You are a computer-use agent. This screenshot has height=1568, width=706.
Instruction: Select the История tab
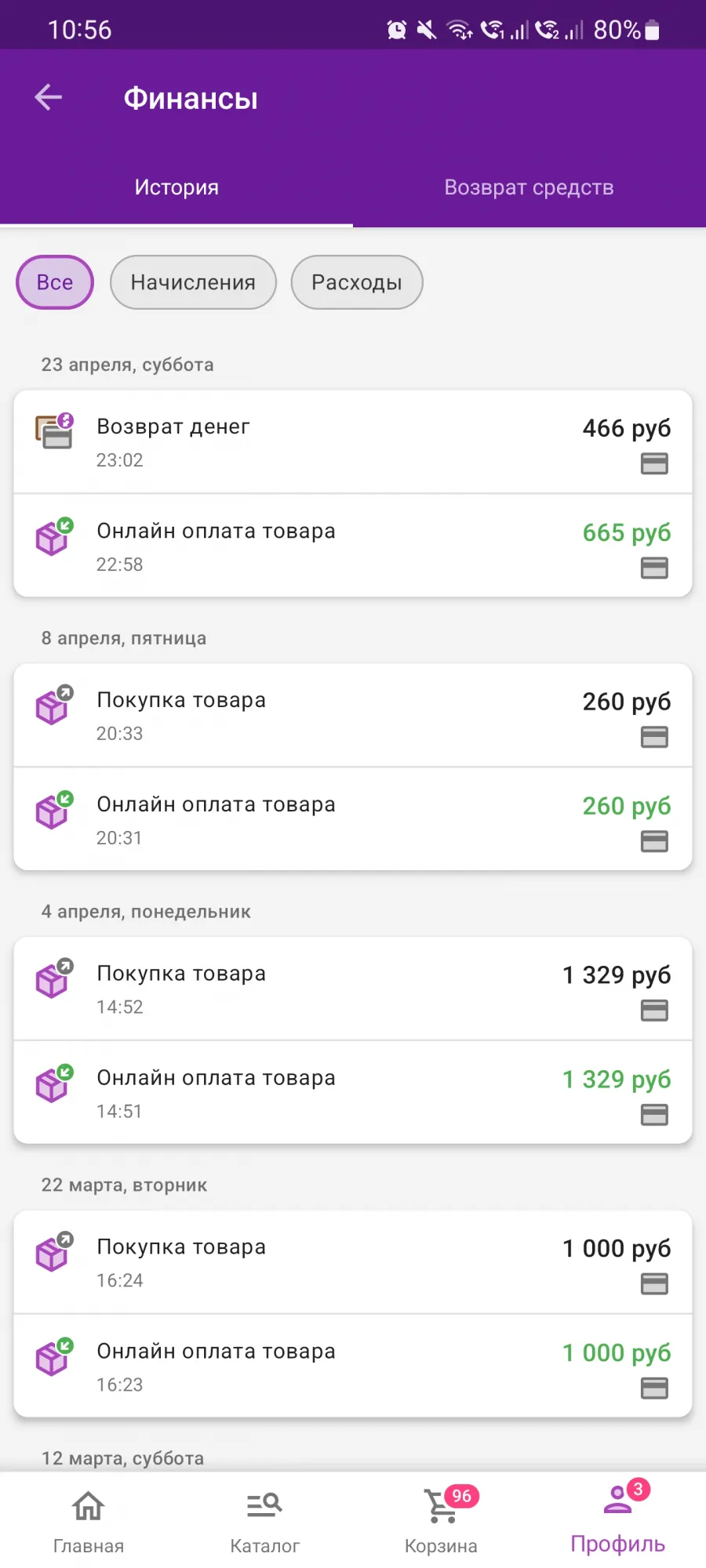pyautogui.click(x=176, y=187)
